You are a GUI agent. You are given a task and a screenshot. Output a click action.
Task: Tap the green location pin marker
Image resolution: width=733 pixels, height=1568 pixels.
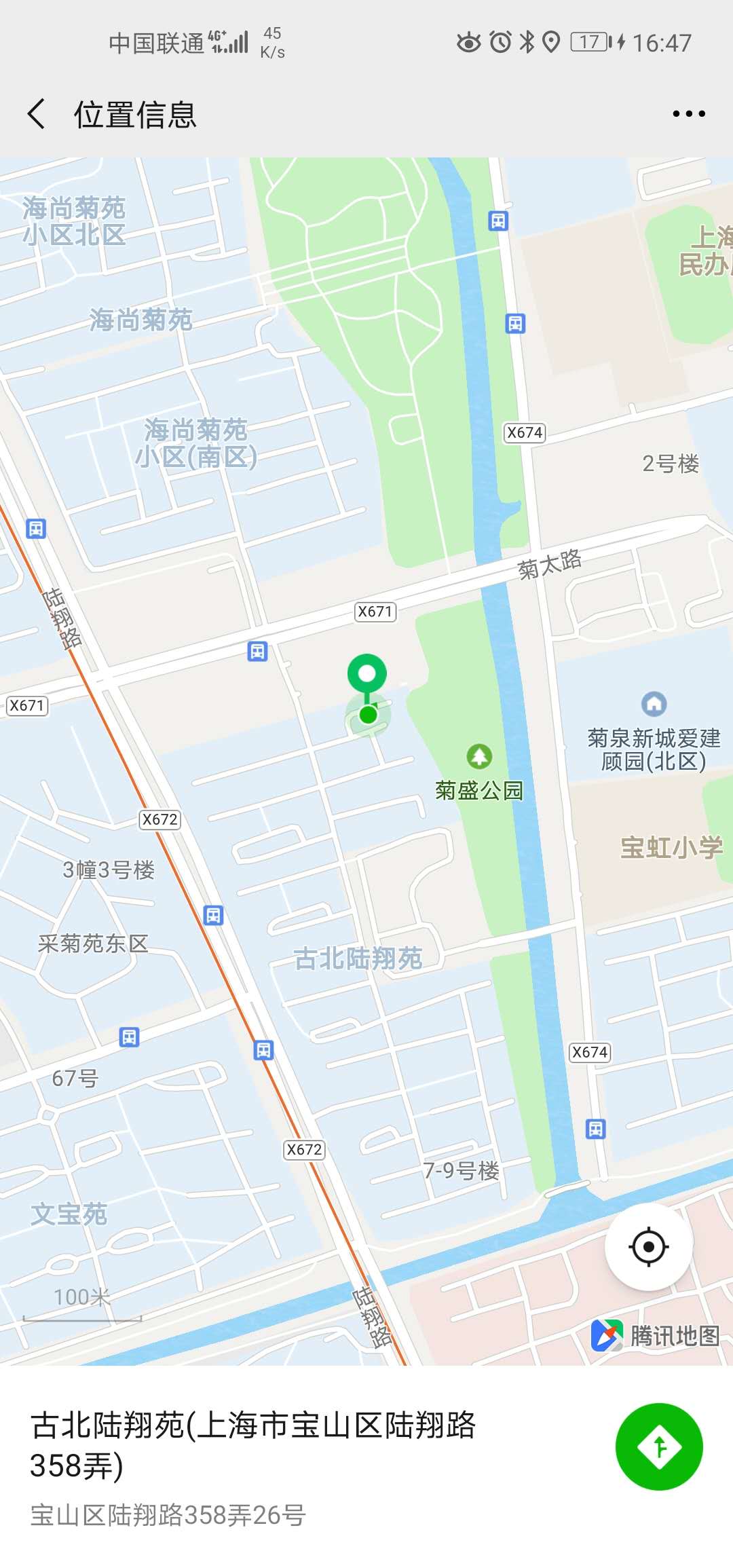click(x=367, y=675)
